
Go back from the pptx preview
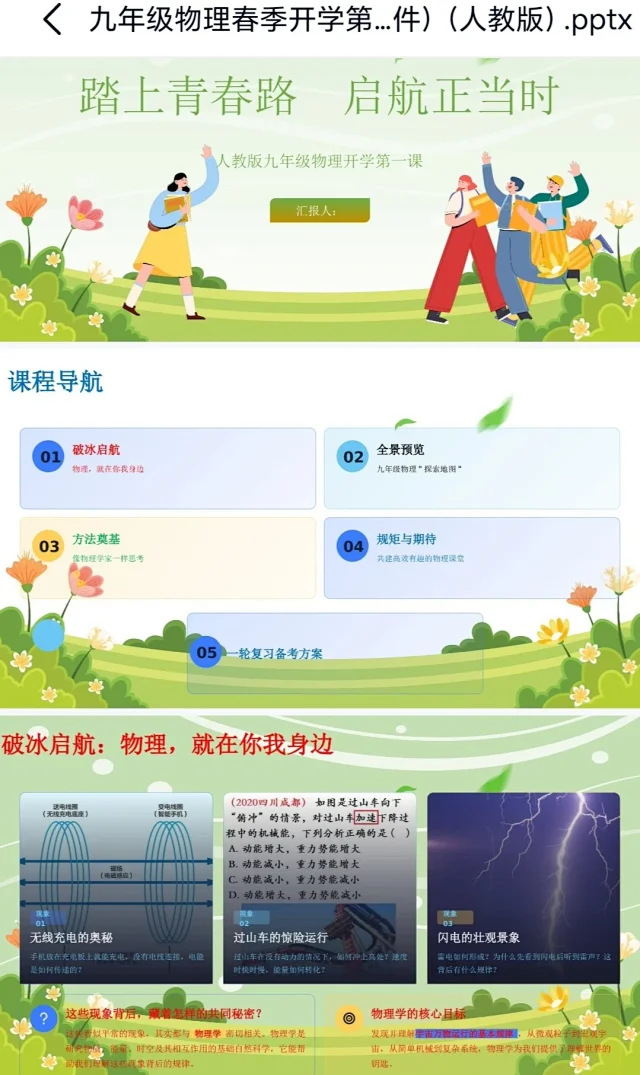(x=52, y=20)
